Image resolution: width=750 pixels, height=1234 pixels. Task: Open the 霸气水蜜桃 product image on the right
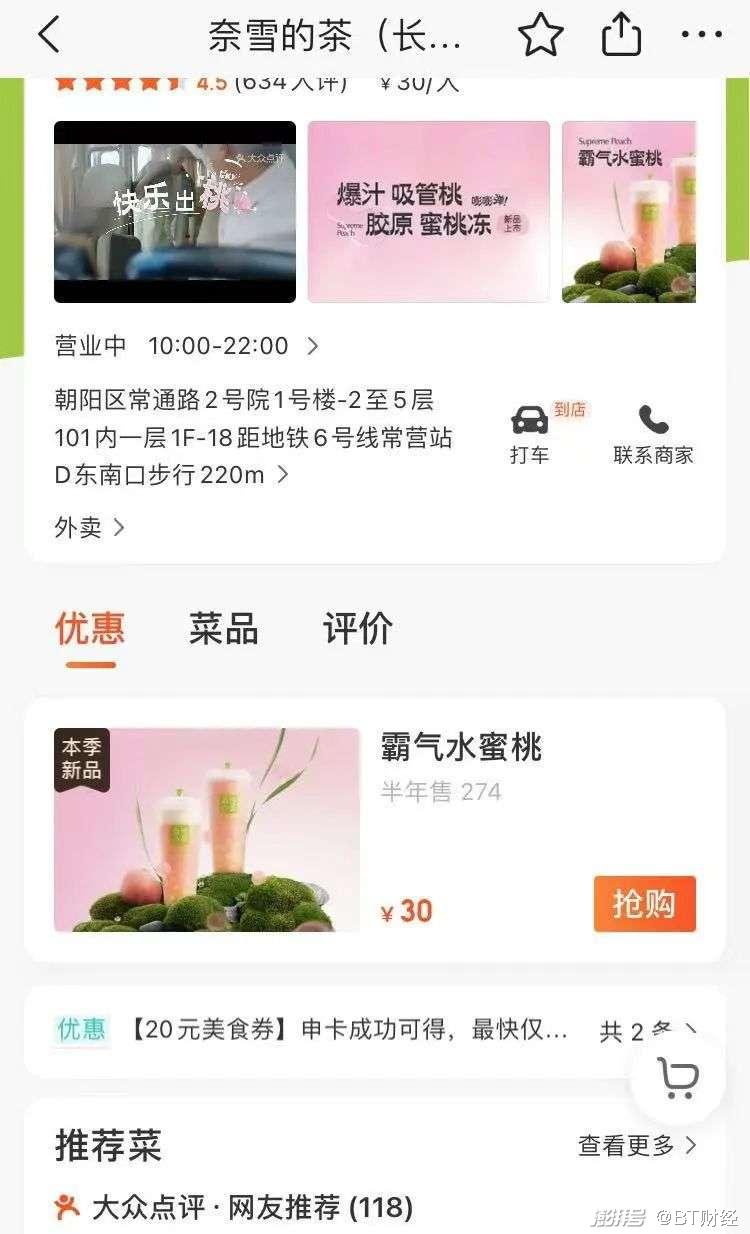coord(630,212)
